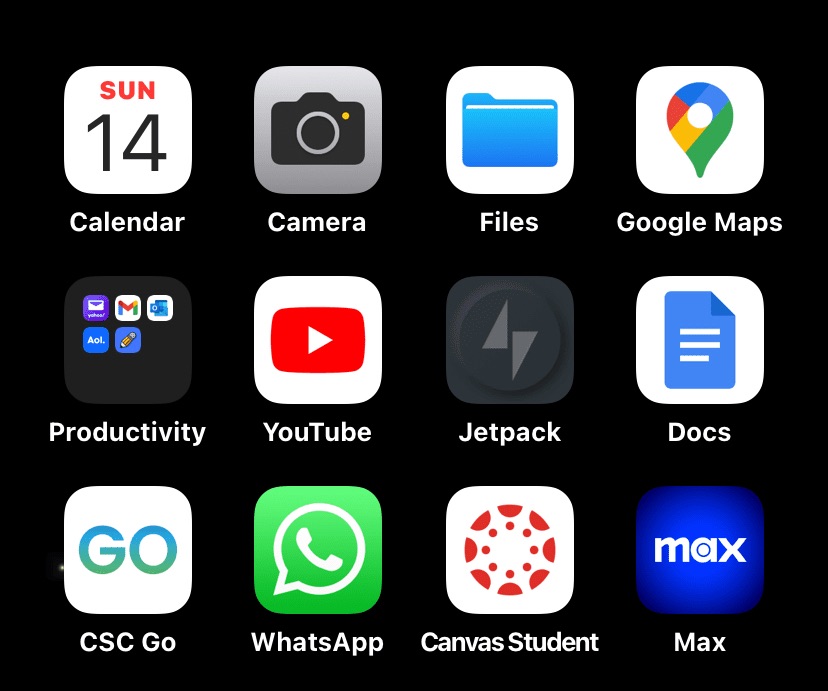Open the Calendar app
This screenshot has width=828, height=691.
pos(127,130)
